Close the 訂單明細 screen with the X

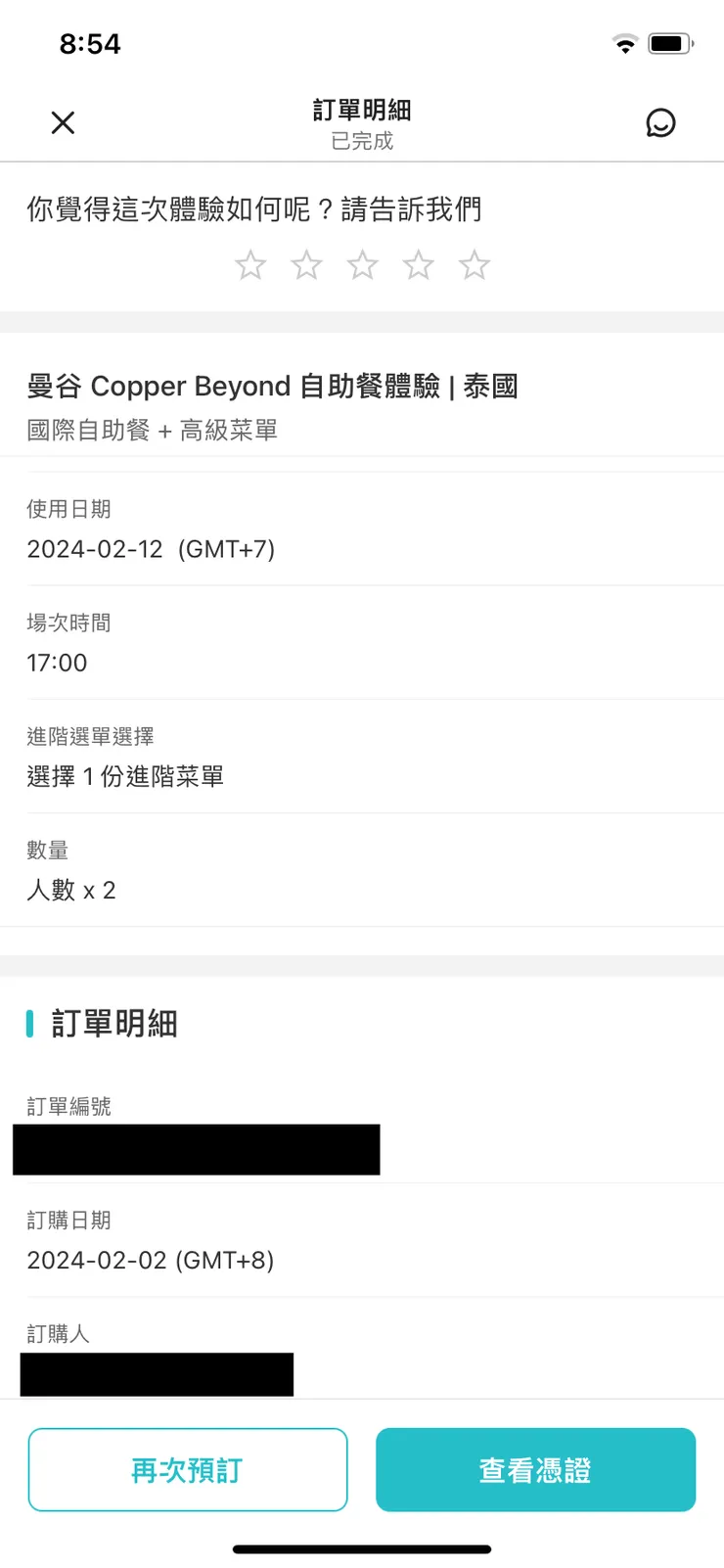click(63, 122)
